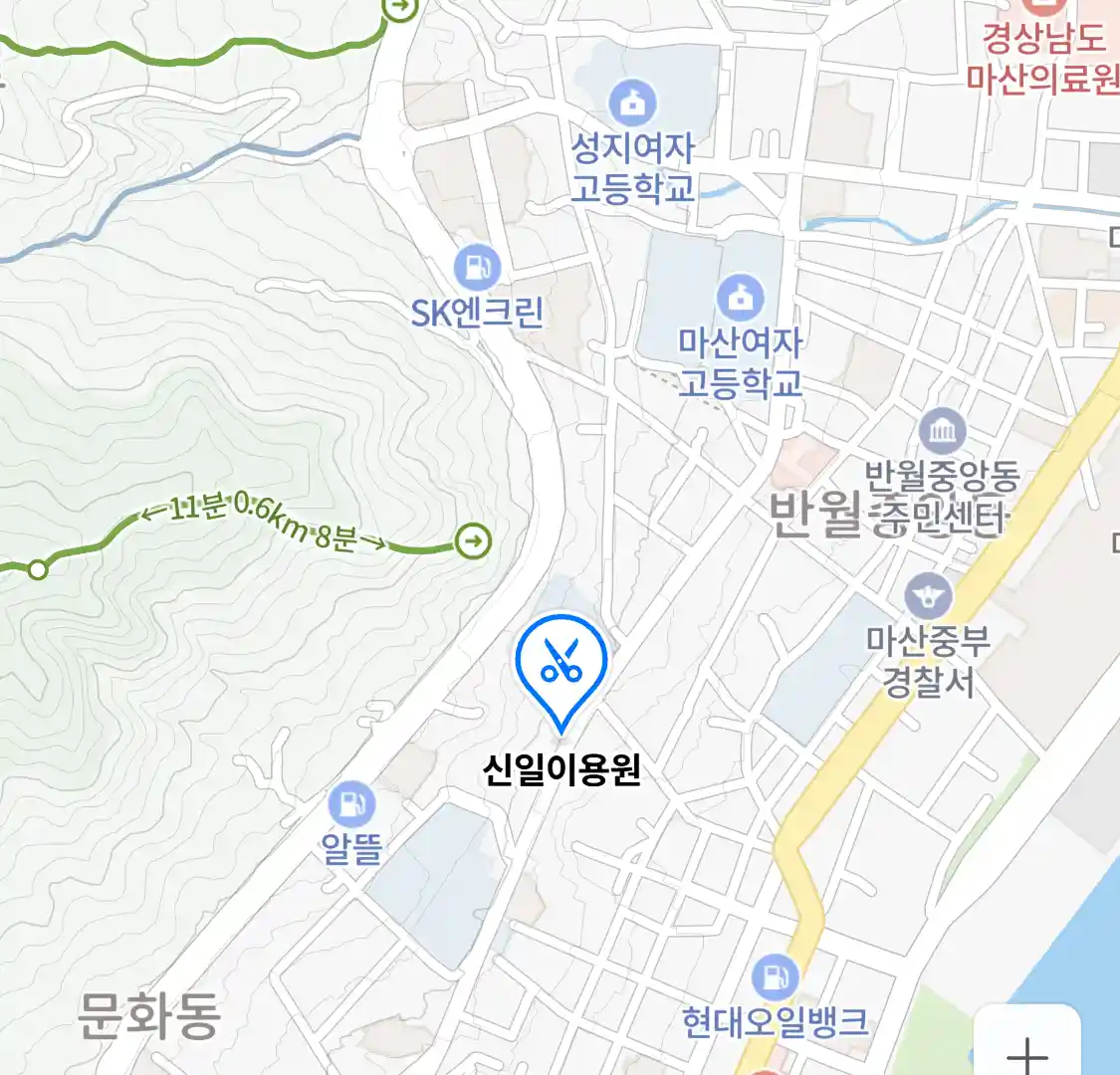Select the 마산중부경찰서 police station marker

pyautogui.click(x=928, y=596)
